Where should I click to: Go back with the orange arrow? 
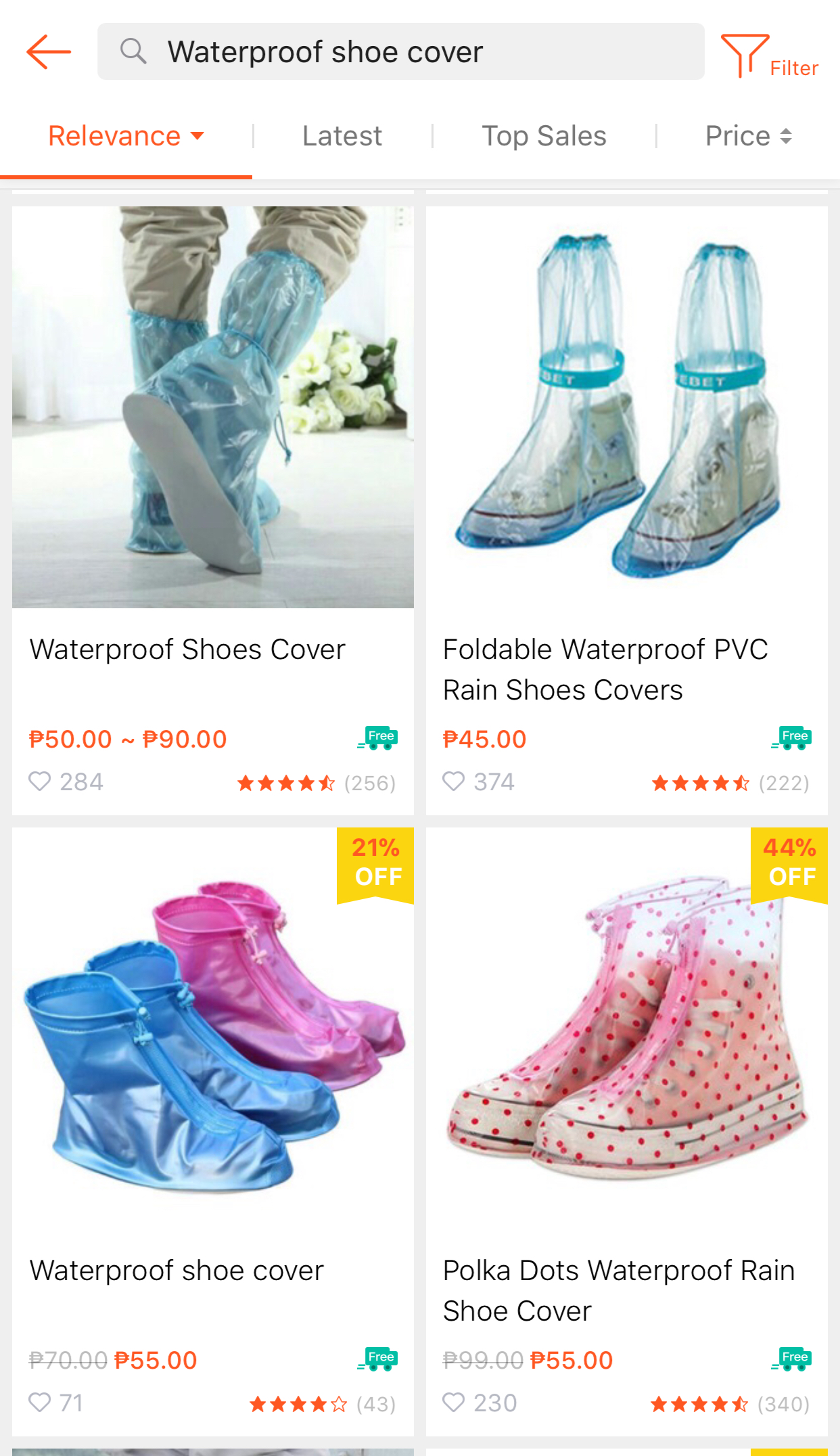coord(49,52)
